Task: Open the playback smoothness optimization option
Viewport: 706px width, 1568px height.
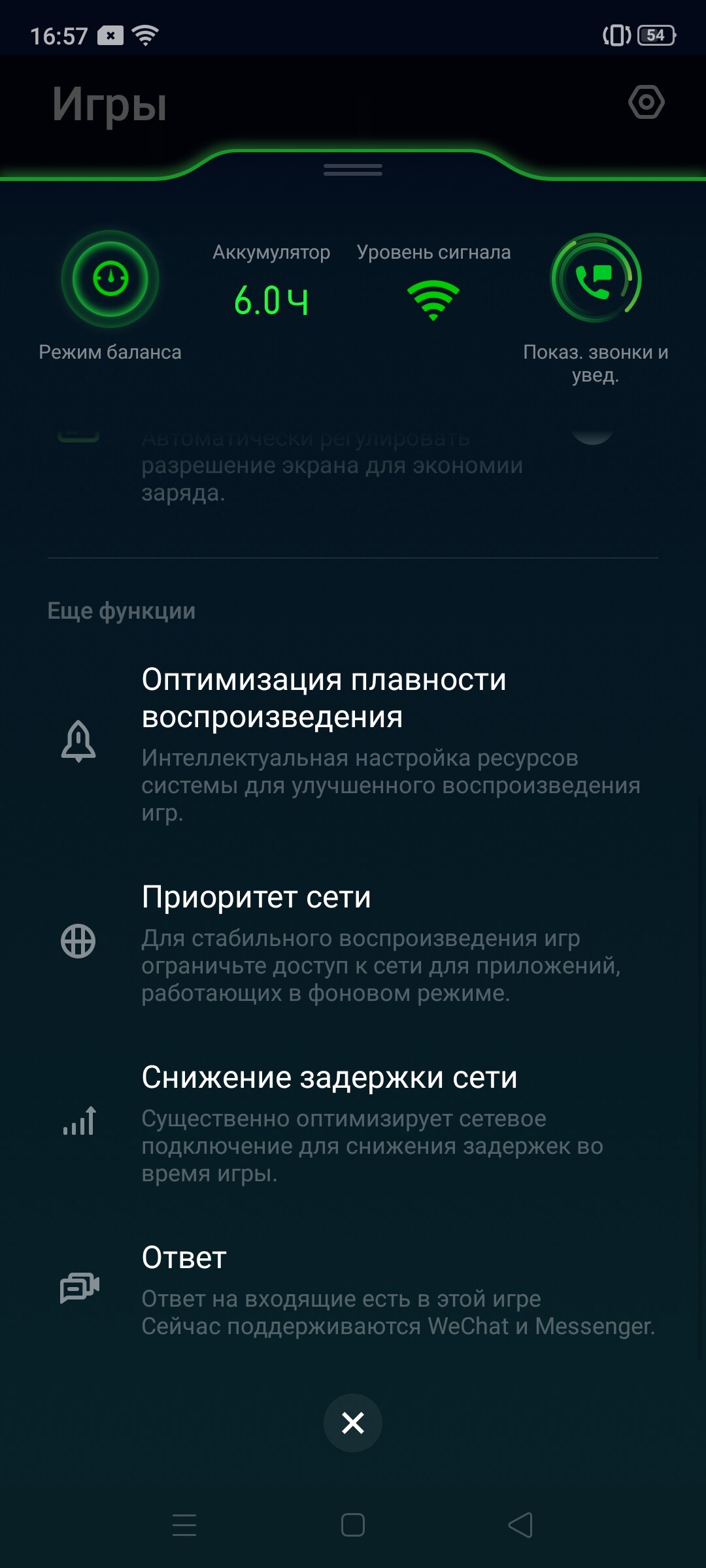Action: click(353, 743)
